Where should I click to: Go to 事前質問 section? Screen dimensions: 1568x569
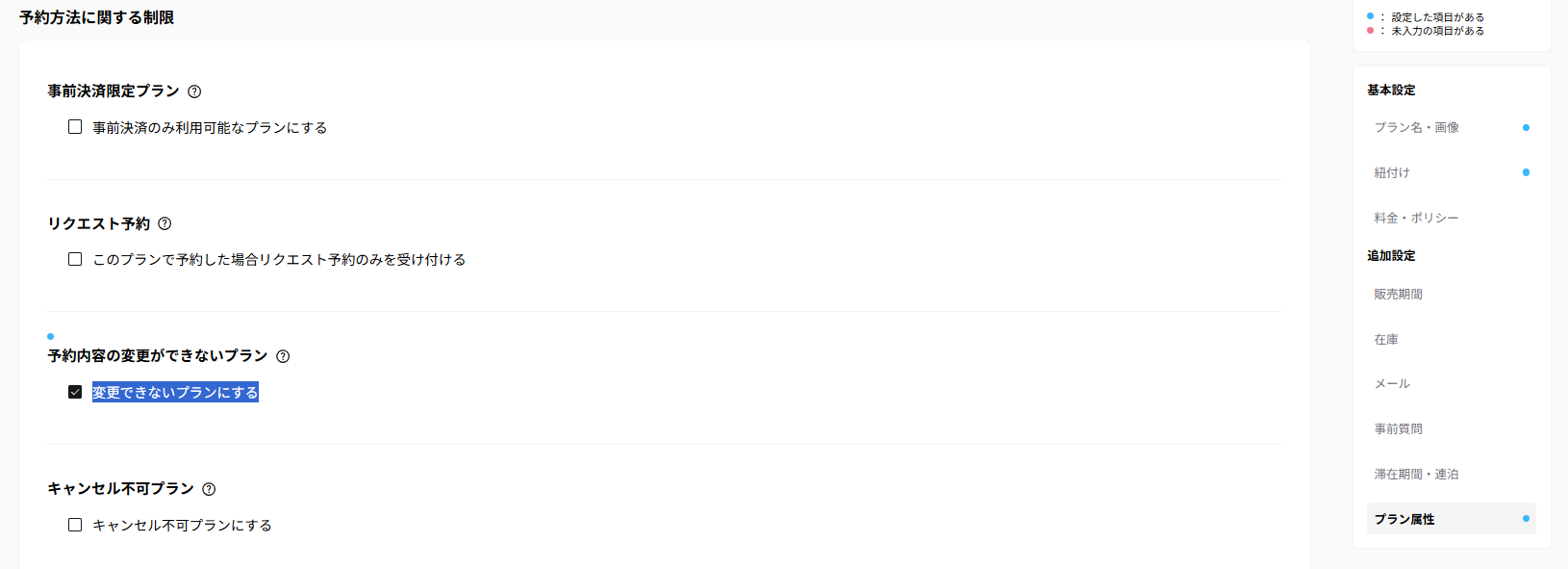click(1398, 428)
